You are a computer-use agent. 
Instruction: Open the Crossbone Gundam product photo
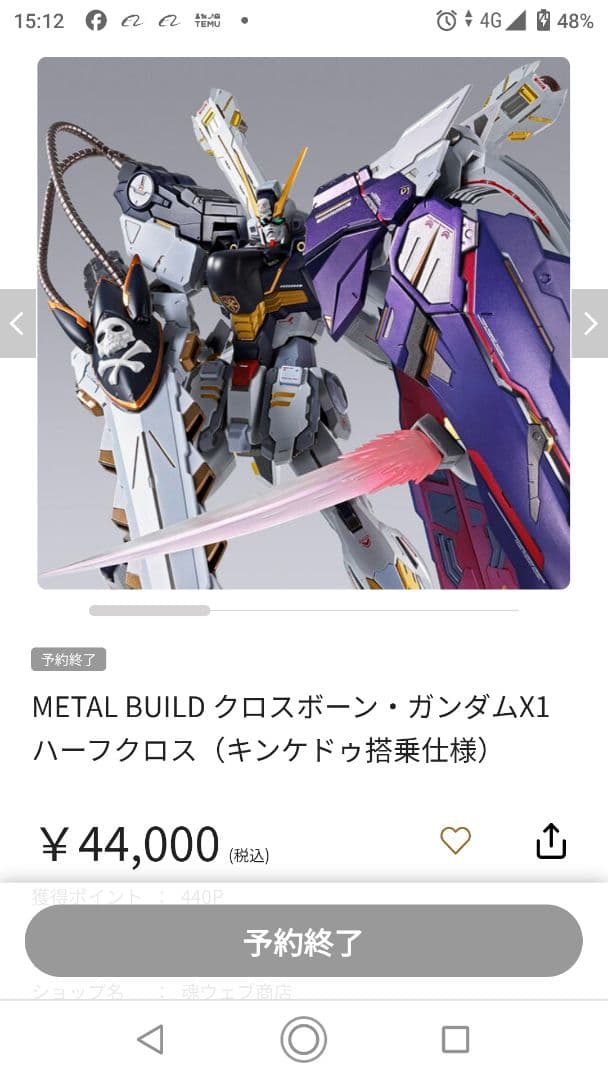click(x=303, y=323)
